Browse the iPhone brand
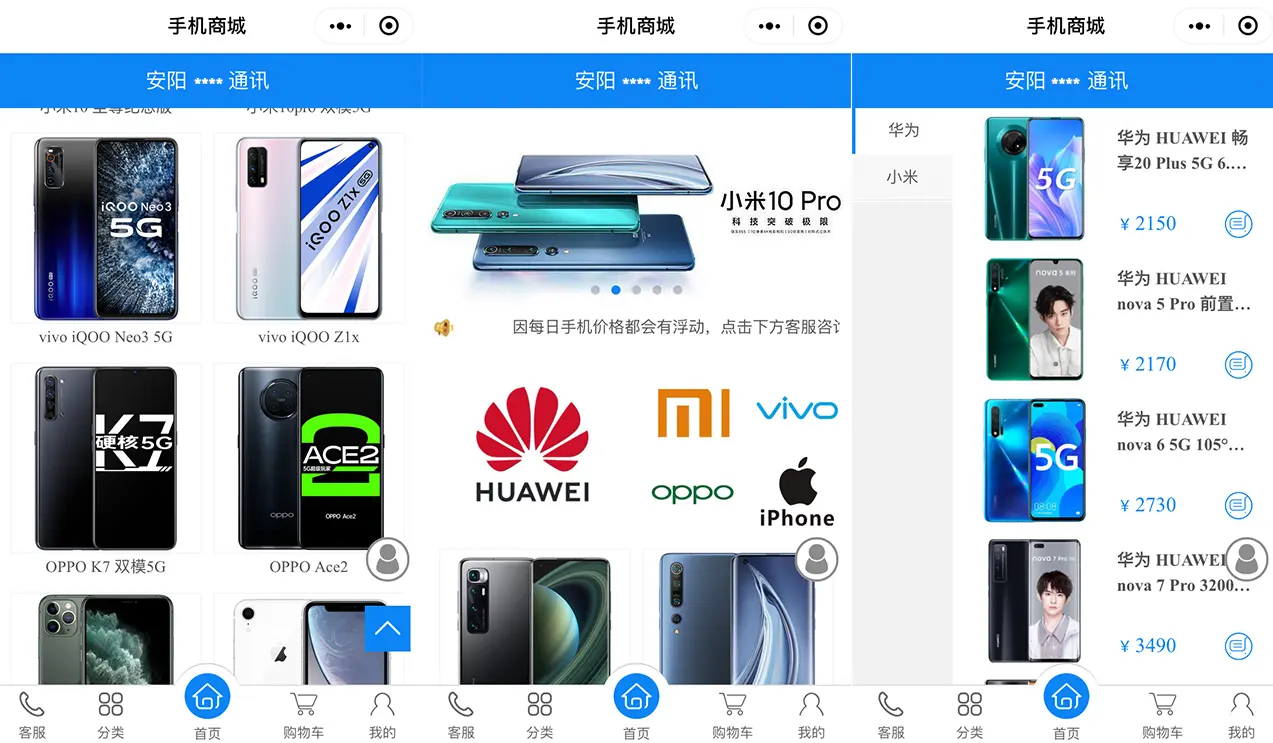Screen dimensions: 1273x743 click(796, 493)
